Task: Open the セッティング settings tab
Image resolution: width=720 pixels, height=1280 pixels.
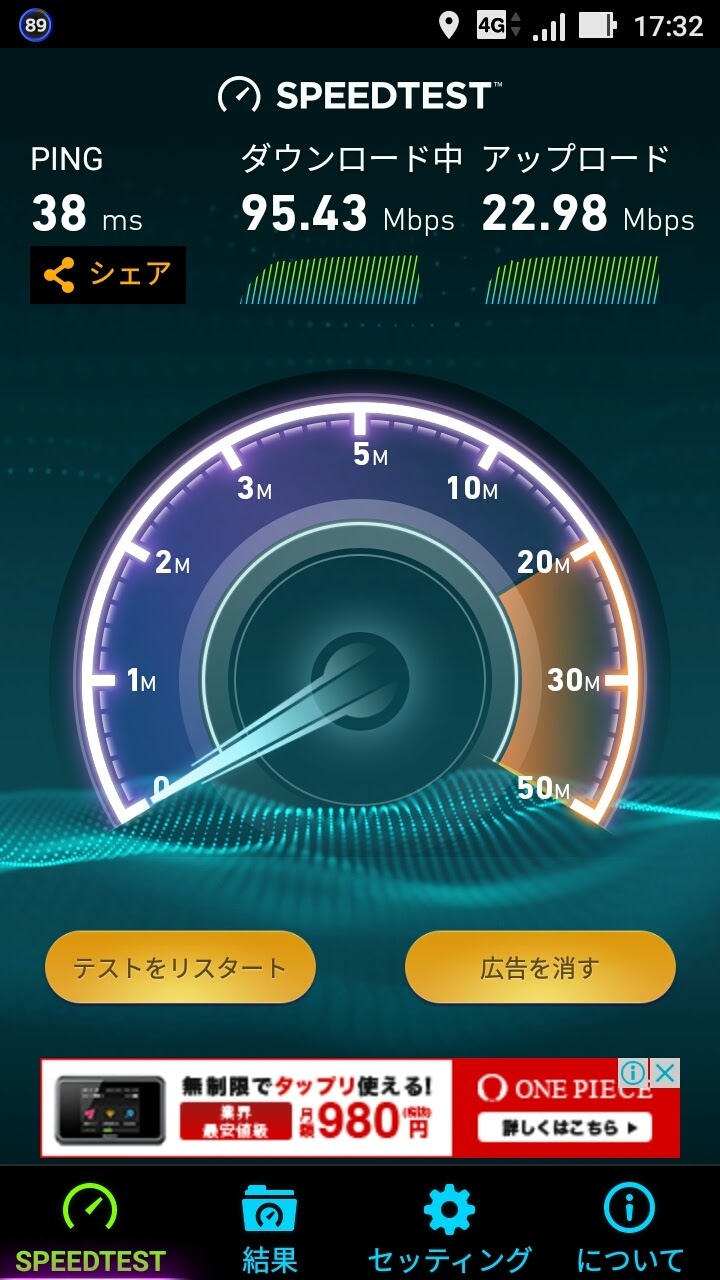Action: [x=449, y=1226]
